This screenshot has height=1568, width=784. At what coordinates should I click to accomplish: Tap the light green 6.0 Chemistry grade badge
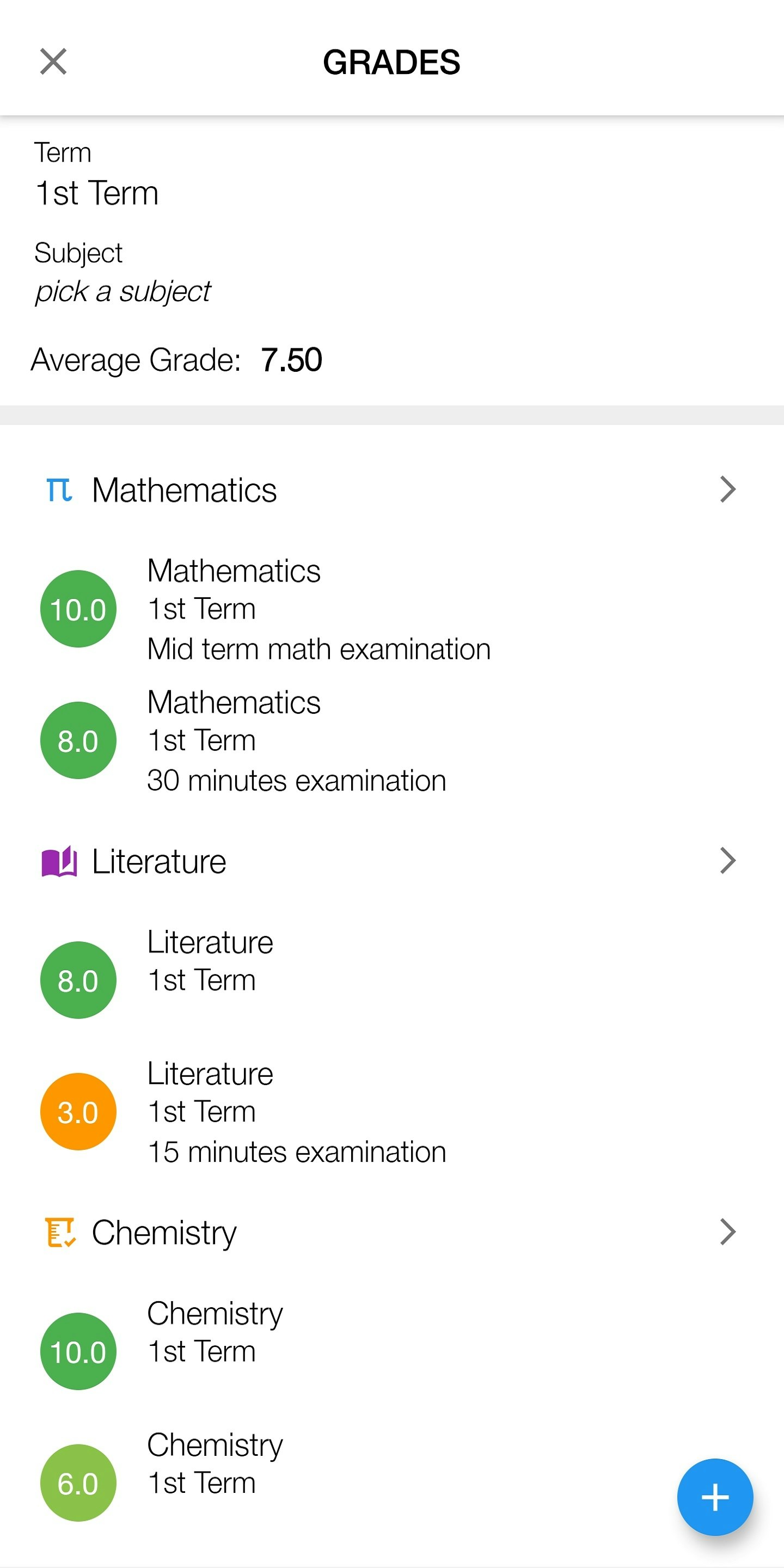[77, 1484]
